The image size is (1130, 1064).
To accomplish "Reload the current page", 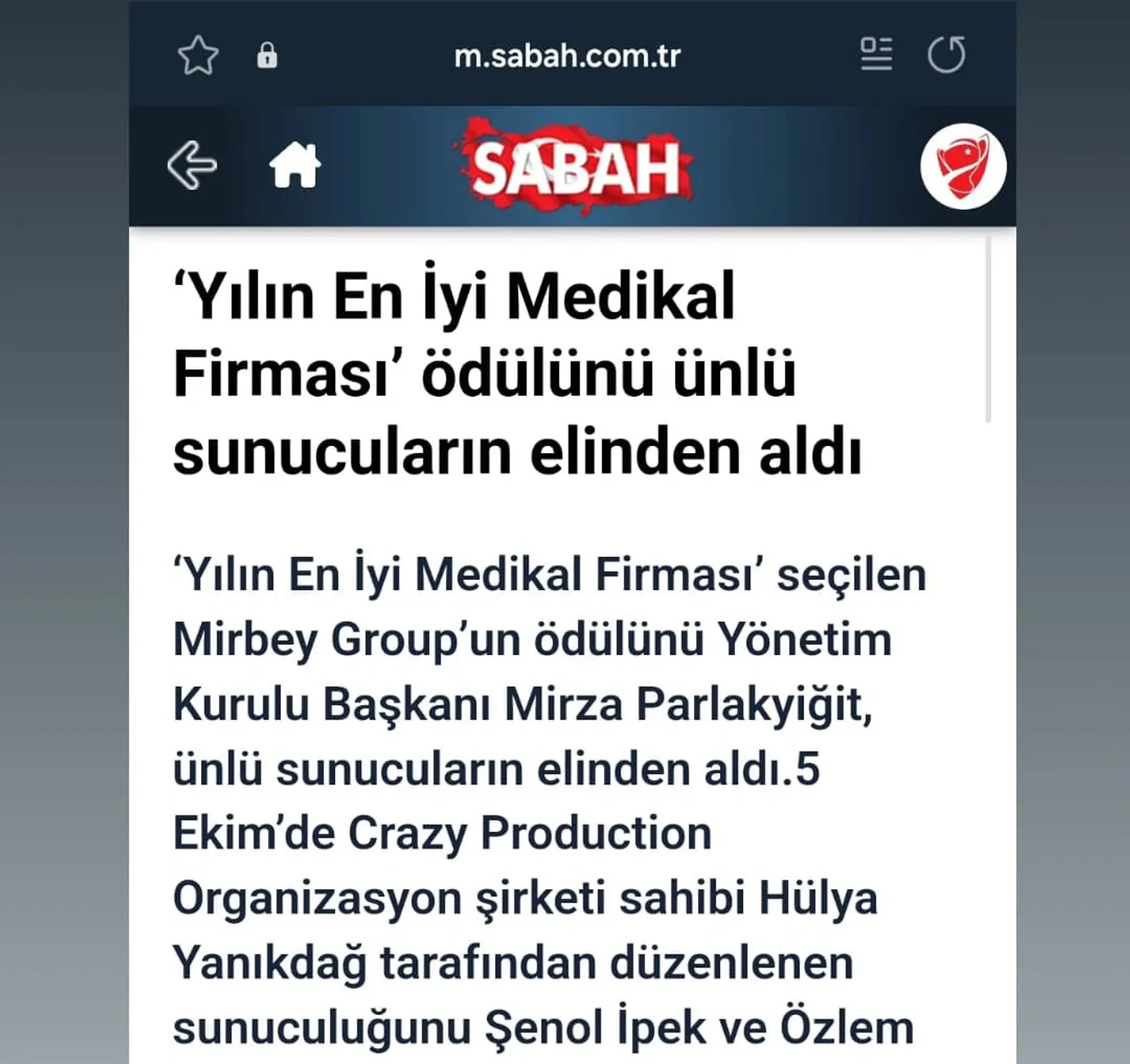I will [x=946, y=55].
